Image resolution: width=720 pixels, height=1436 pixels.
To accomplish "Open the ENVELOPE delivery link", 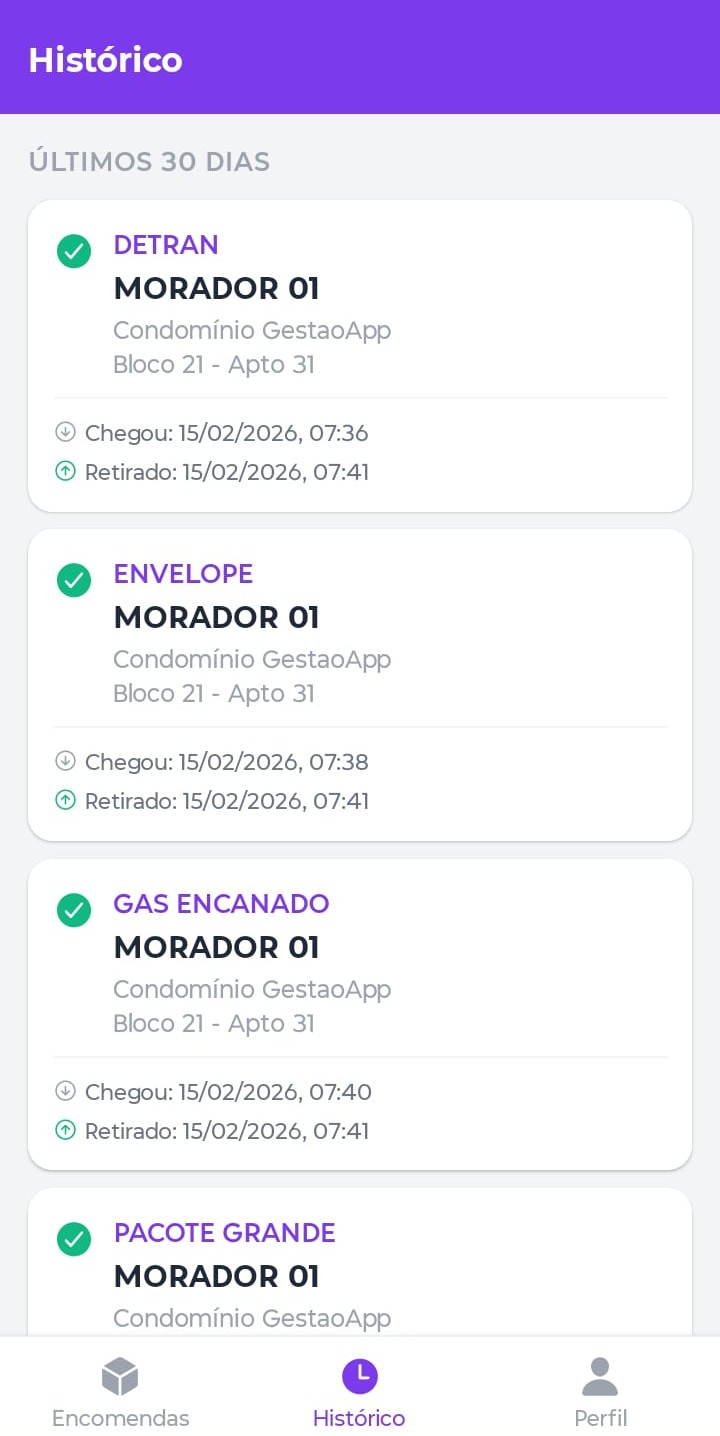I will (183, 574).
